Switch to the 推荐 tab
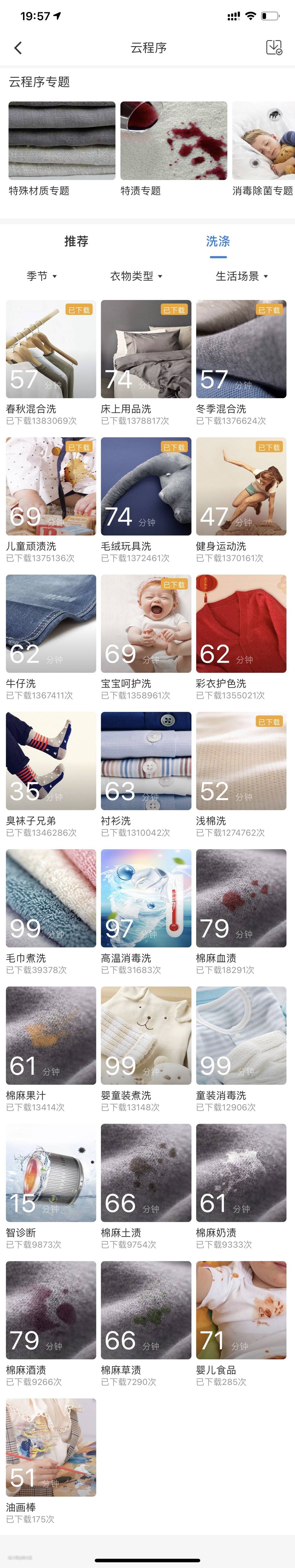 (76, 241)
